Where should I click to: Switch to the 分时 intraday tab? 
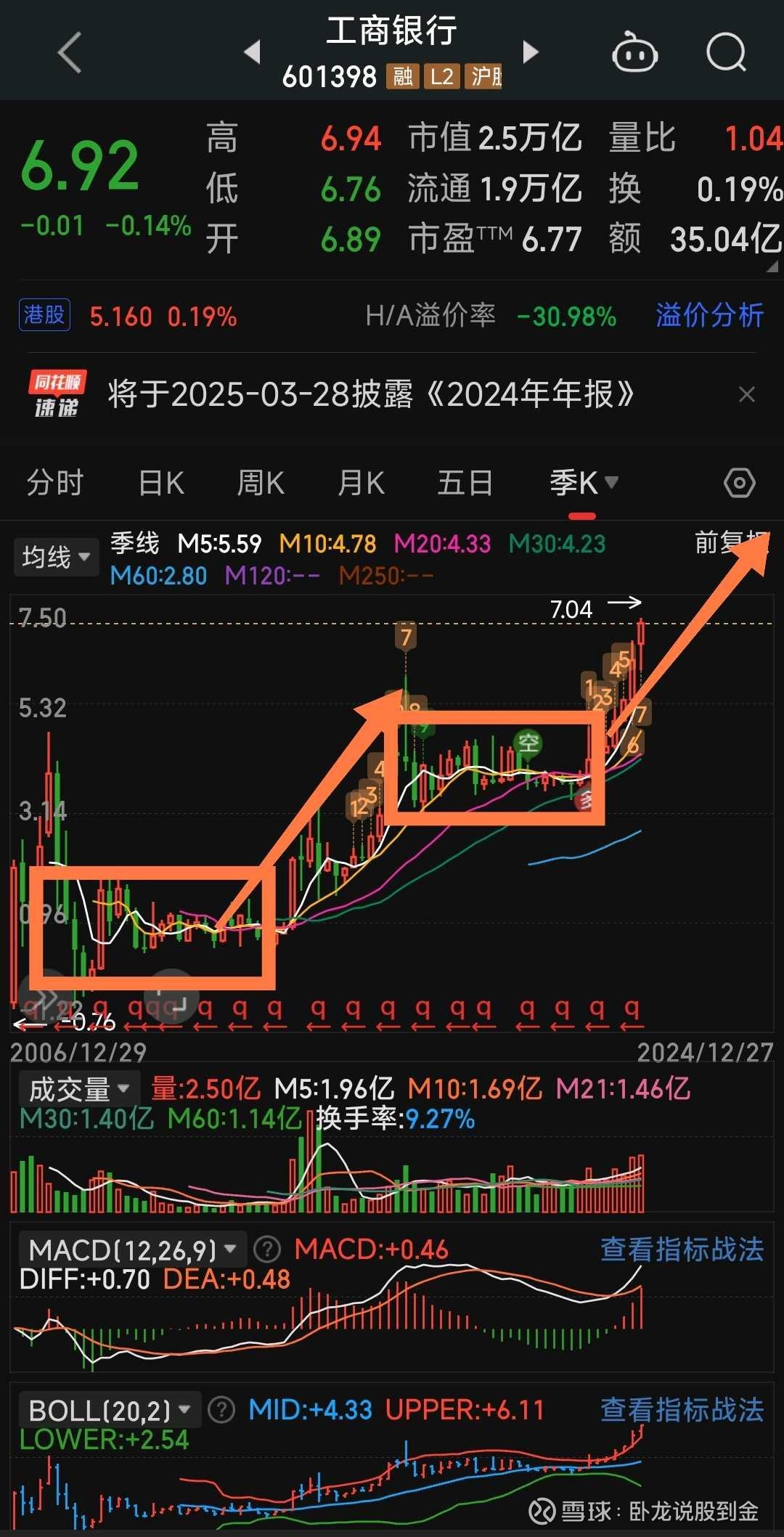[x=54, y=481]
